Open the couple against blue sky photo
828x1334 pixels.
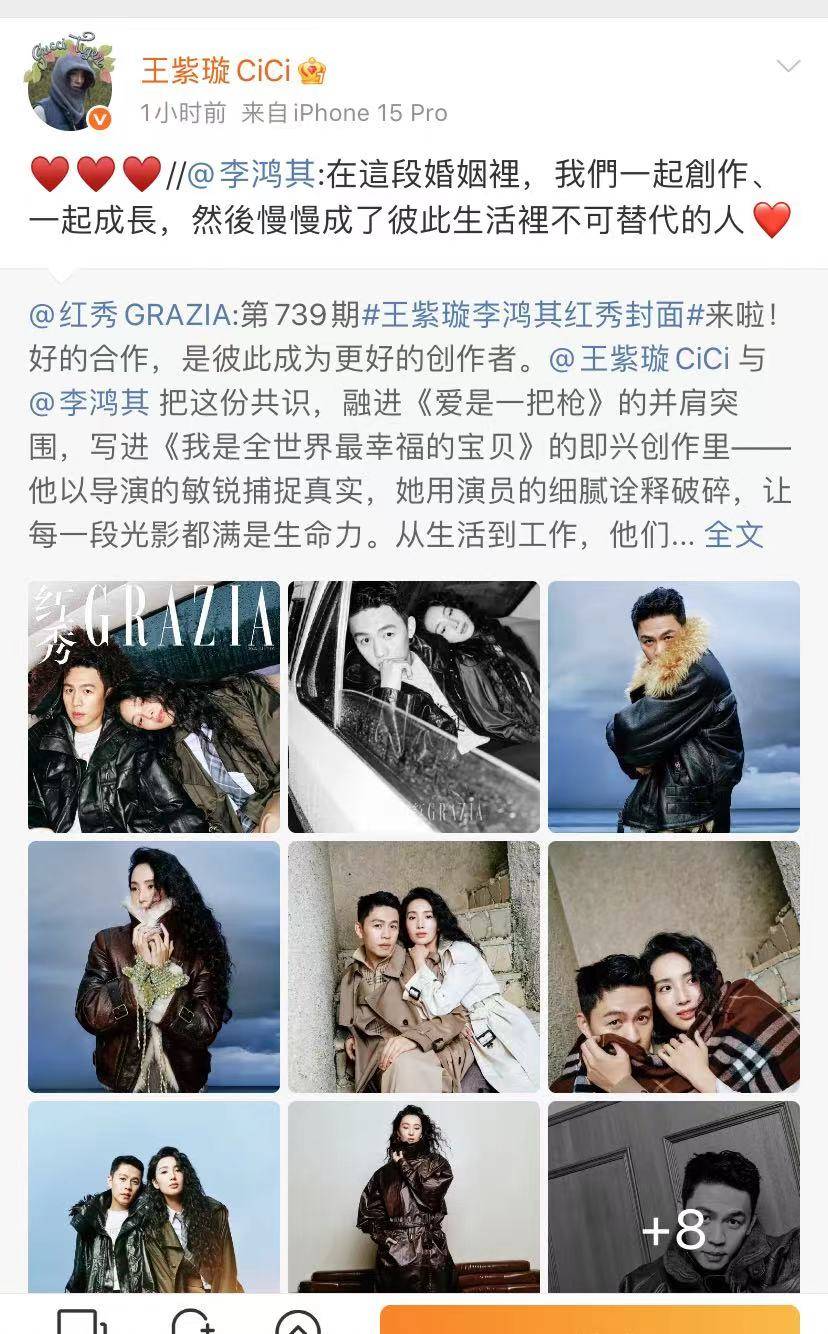[x=154, y=1196]
